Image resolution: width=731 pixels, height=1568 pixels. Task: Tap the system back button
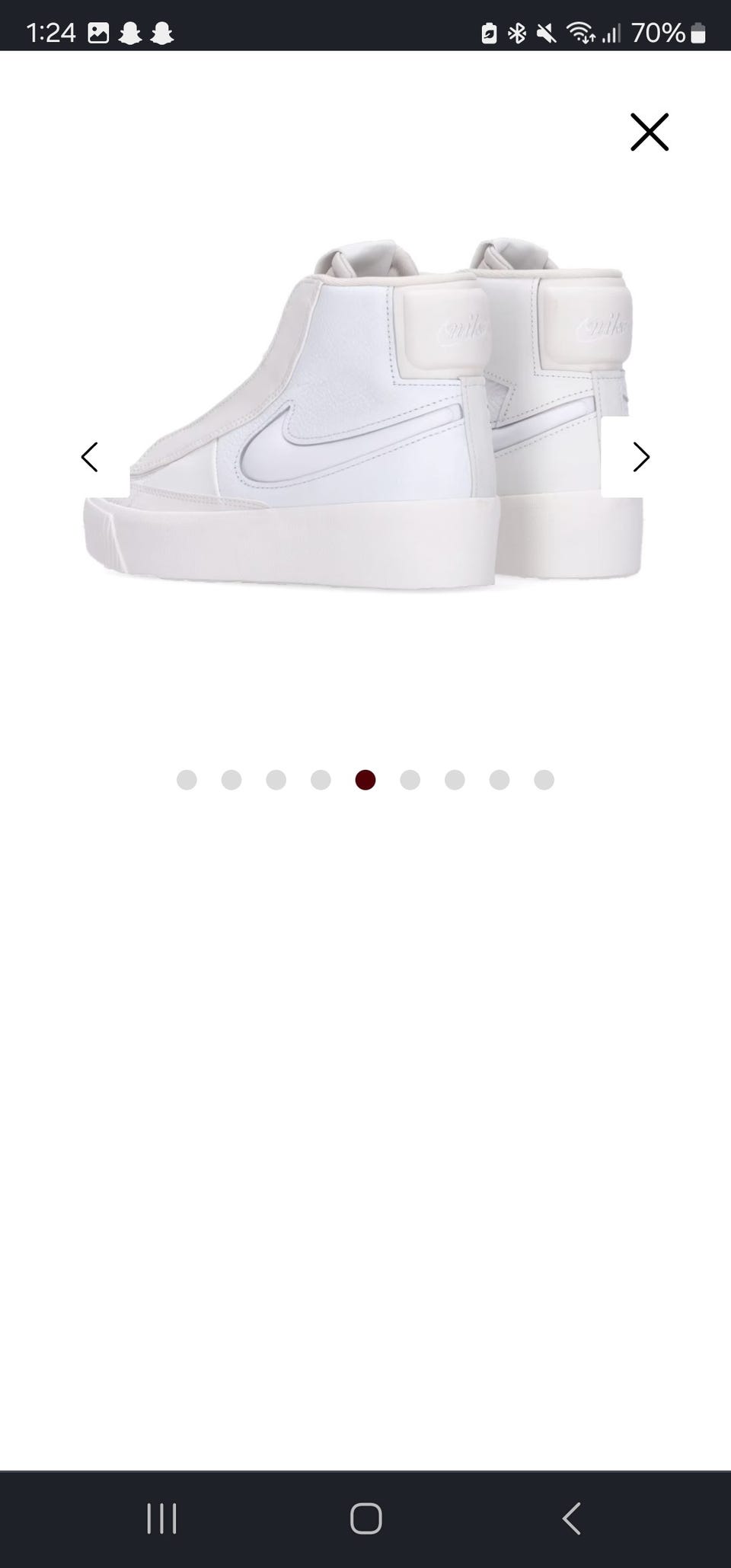(x=571, y=1518)
